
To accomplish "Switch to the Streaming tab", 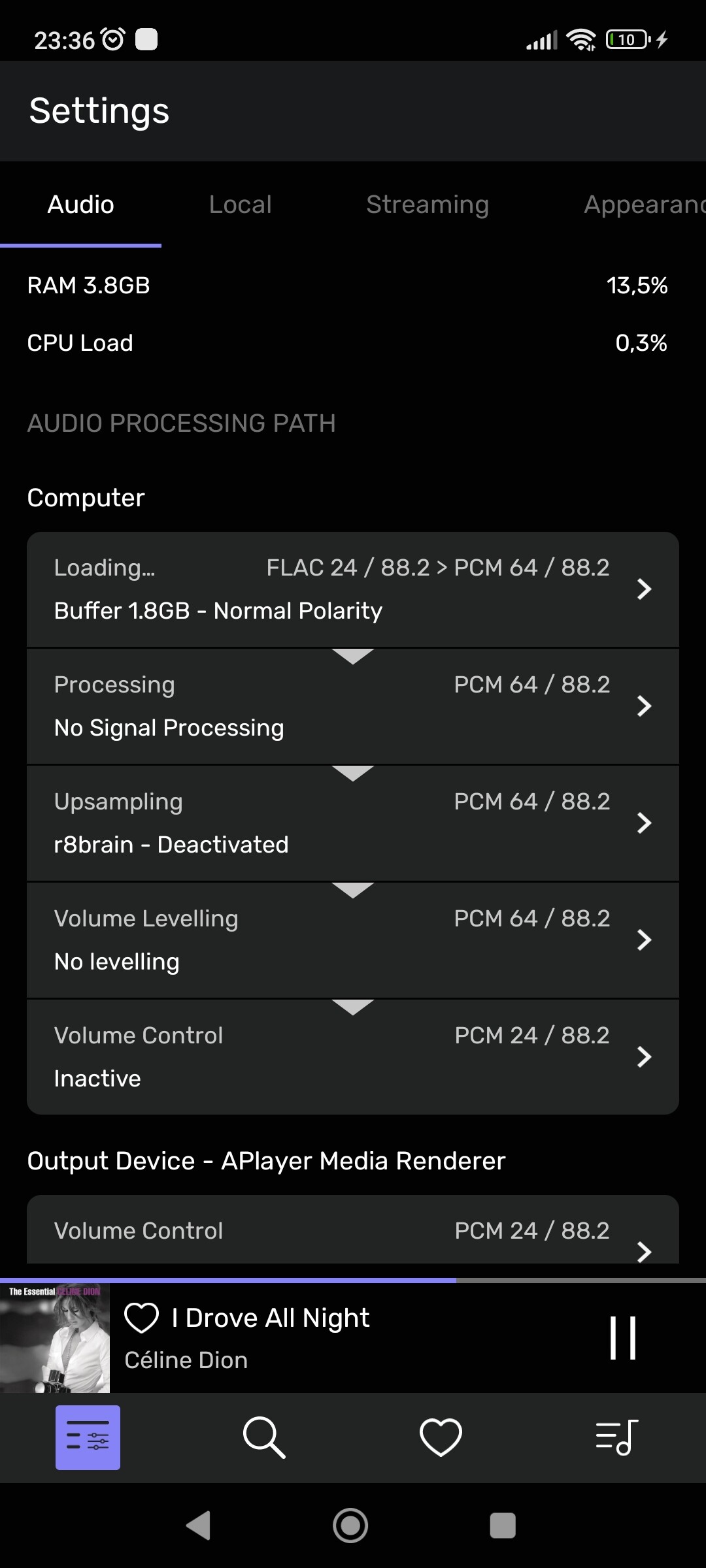I will coord(427,204).
